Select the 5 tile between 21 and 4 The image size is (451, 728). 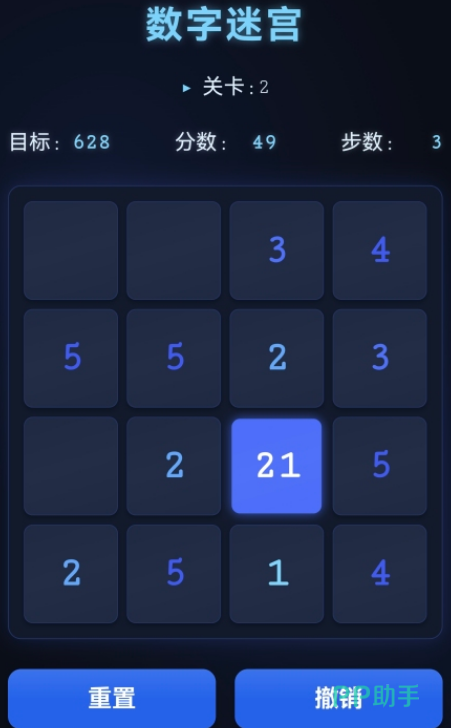tap(380, 466)
